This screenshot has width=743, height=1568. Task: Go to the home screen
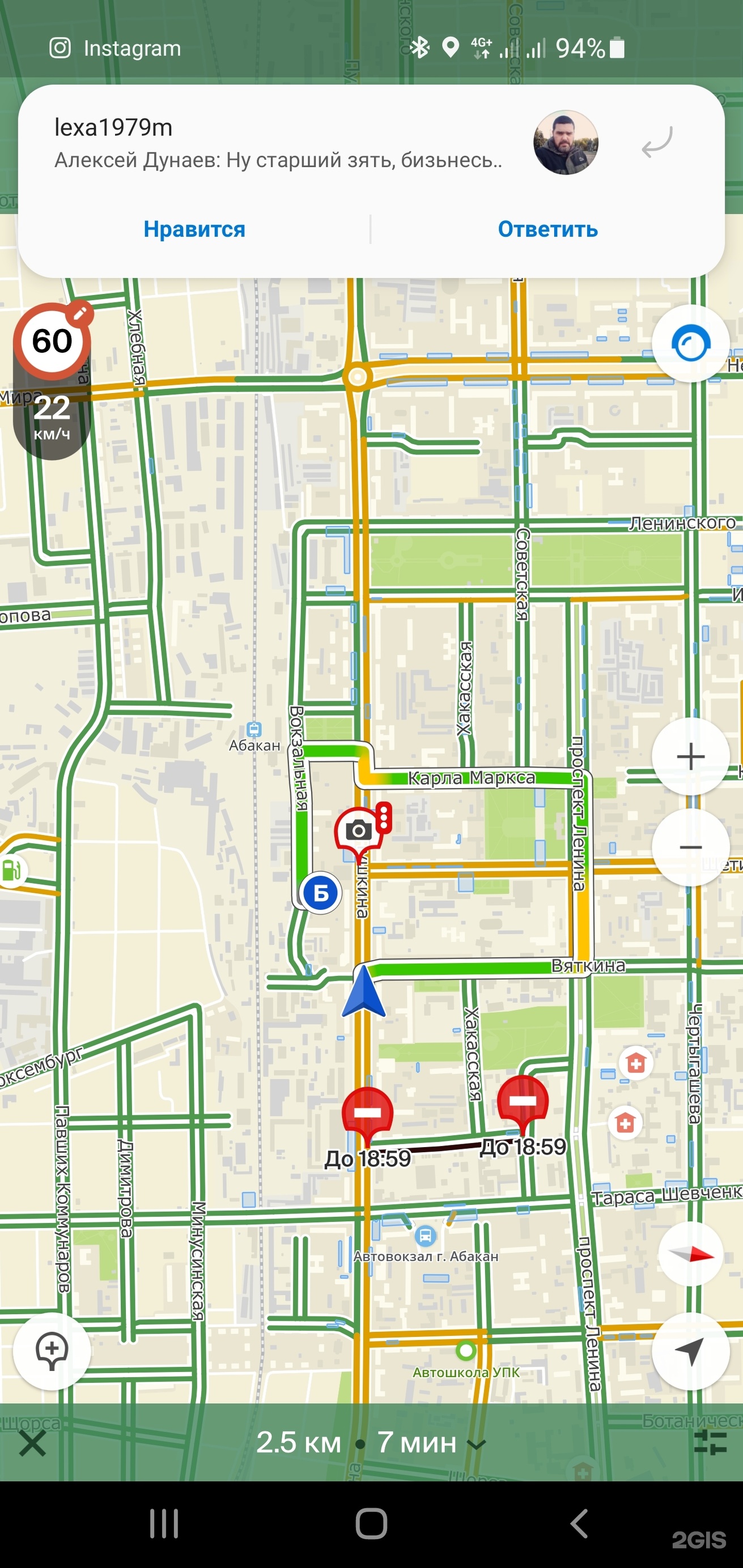click(x=372, y=1524)
